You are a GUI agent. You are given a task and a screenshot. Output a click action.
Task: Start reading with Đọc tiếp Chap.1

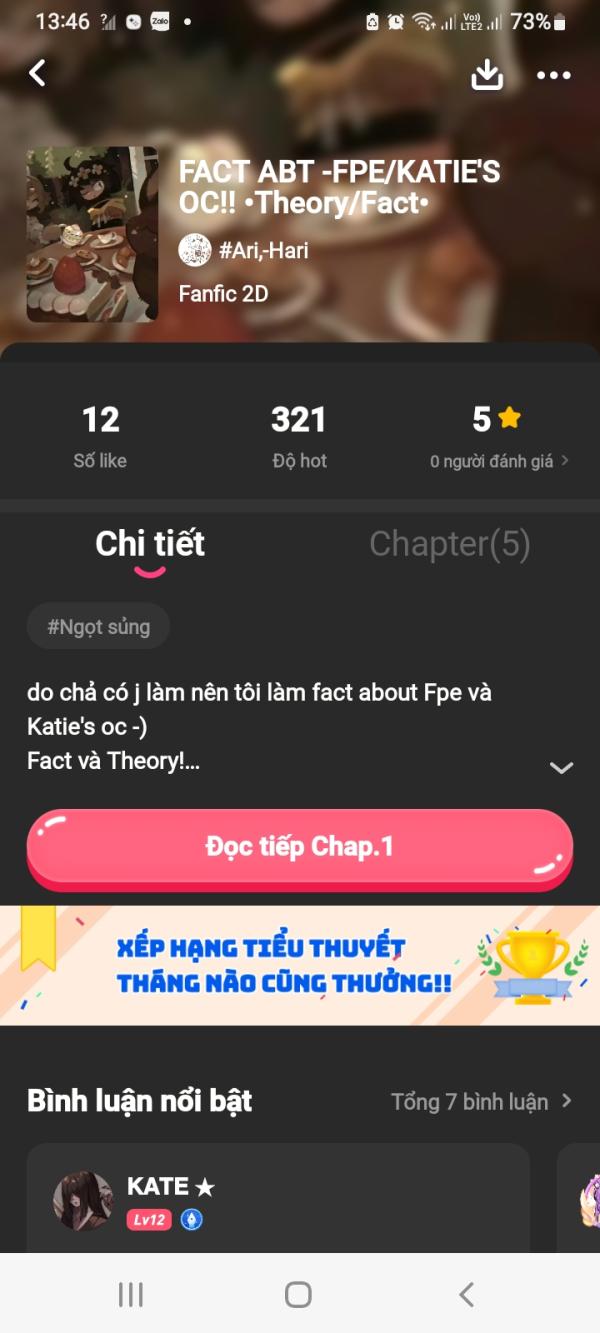tap(299, 847)
